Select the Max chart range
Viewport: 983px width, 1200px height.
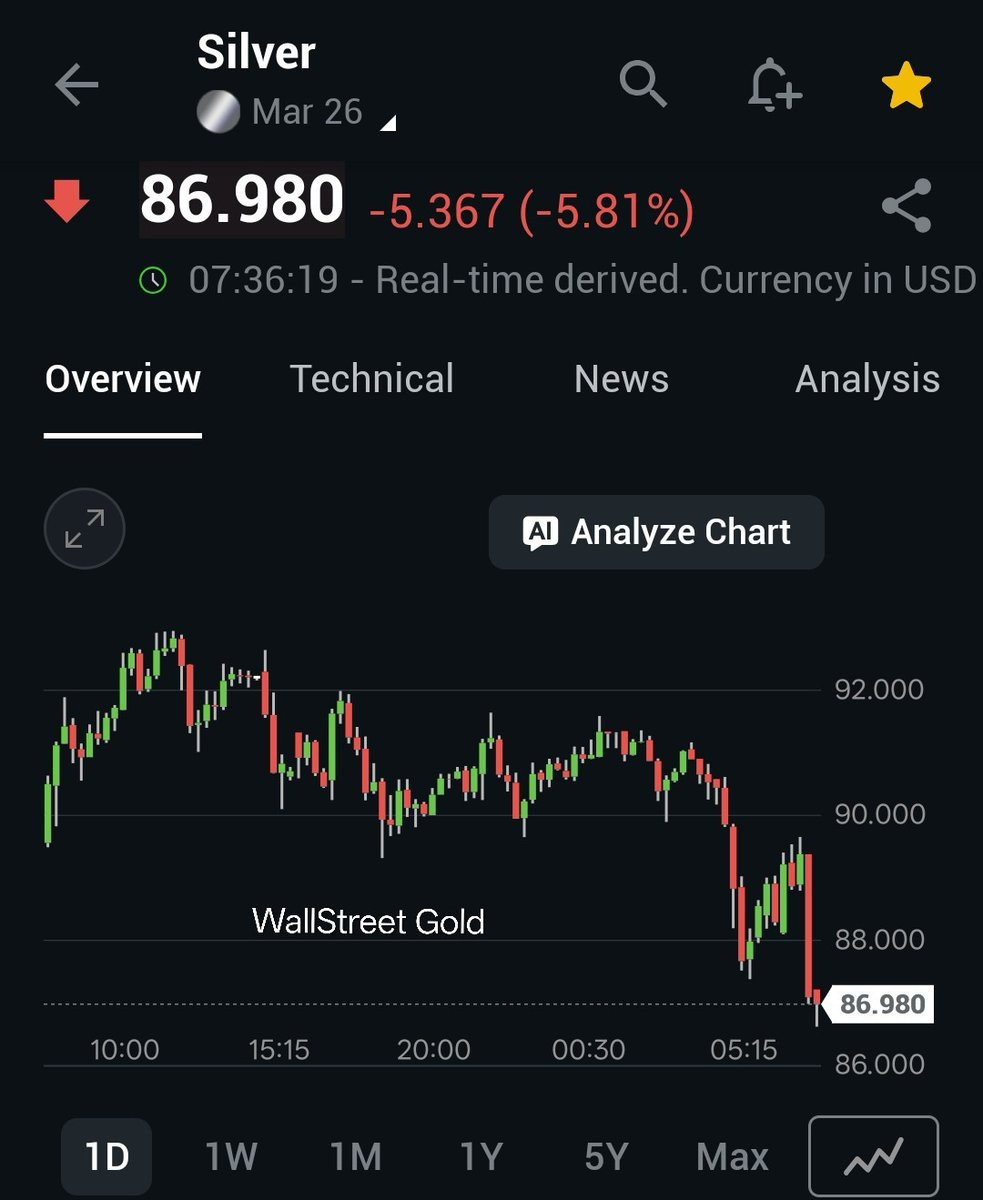coord(733,1157)
